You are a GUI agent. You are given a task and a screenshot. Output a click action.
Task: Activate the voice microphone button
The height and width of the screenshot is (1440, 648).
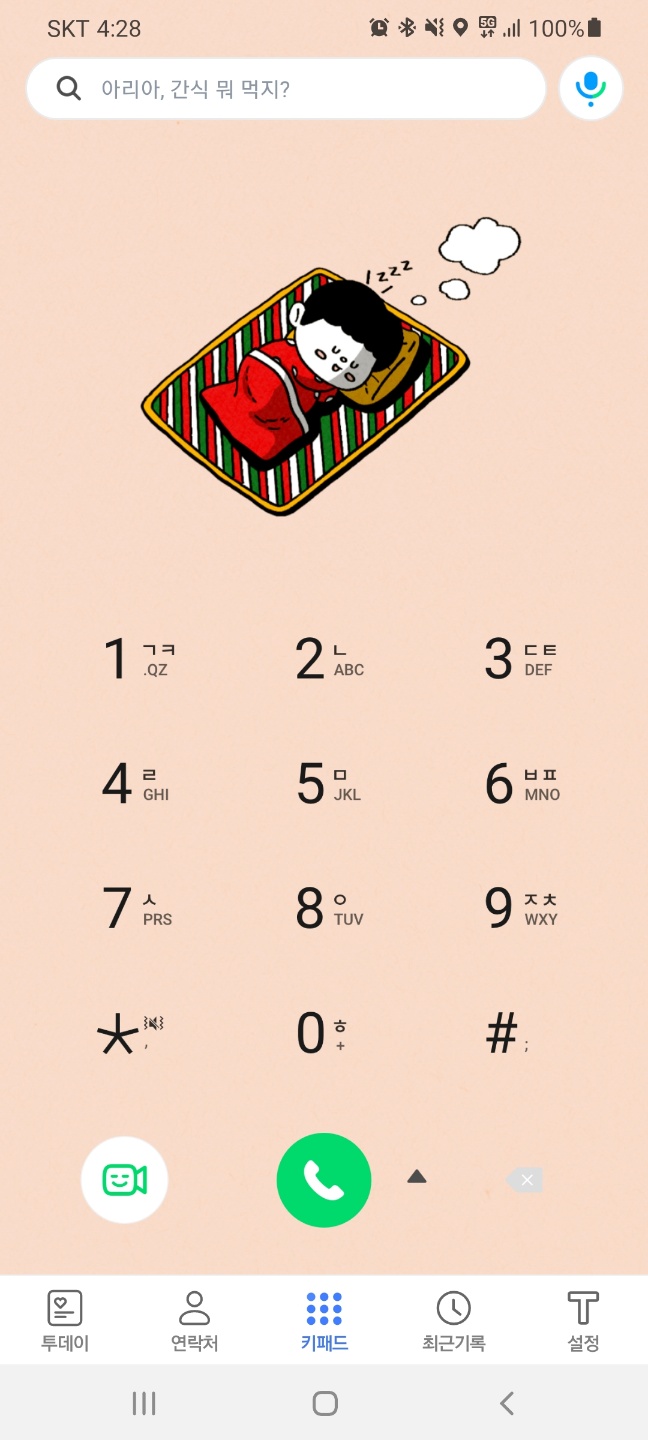(x=591, y=89)
